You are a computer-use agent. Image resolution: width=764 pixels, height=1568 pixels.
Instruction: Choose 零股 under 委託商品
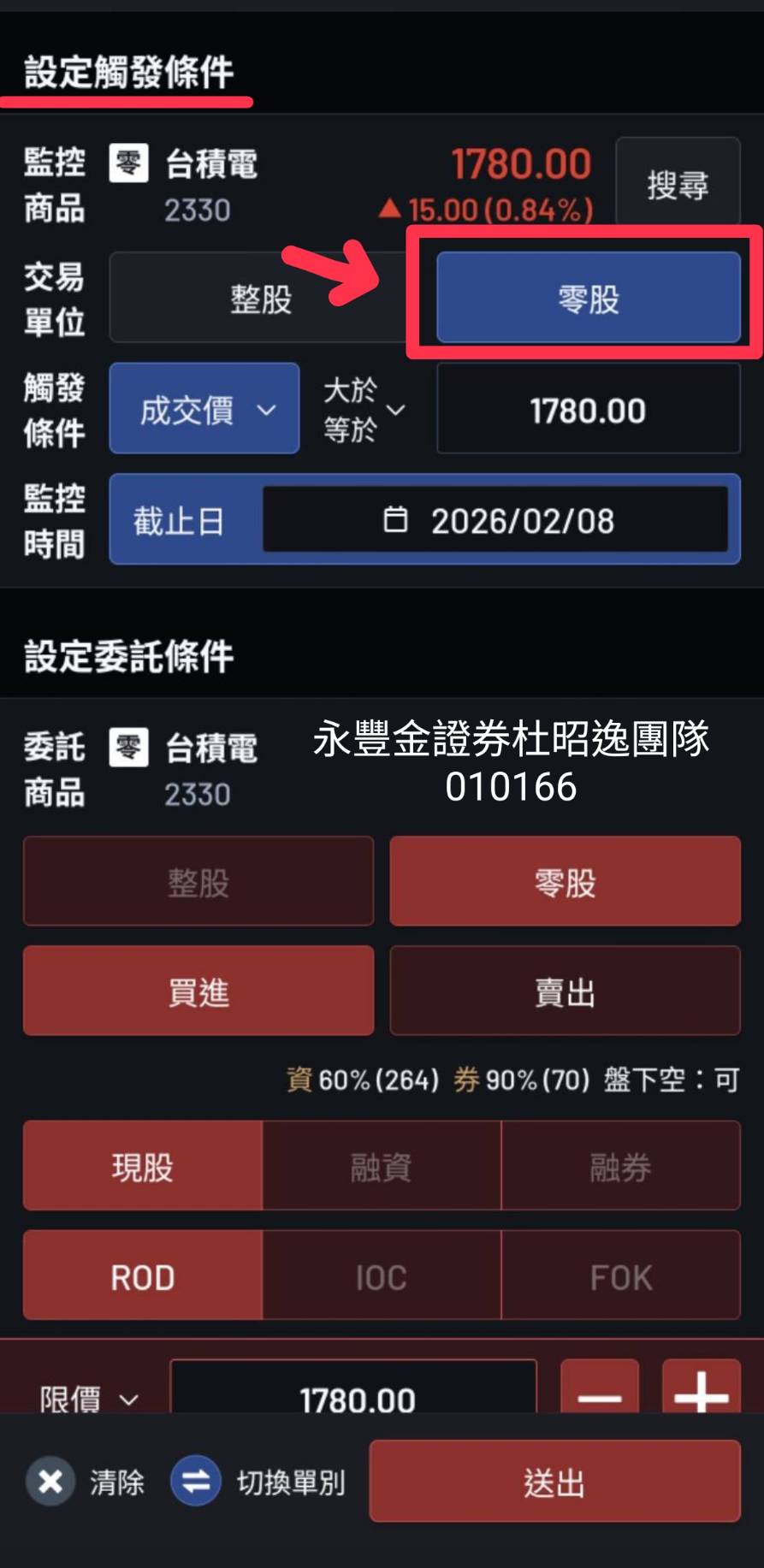point(565,882)
